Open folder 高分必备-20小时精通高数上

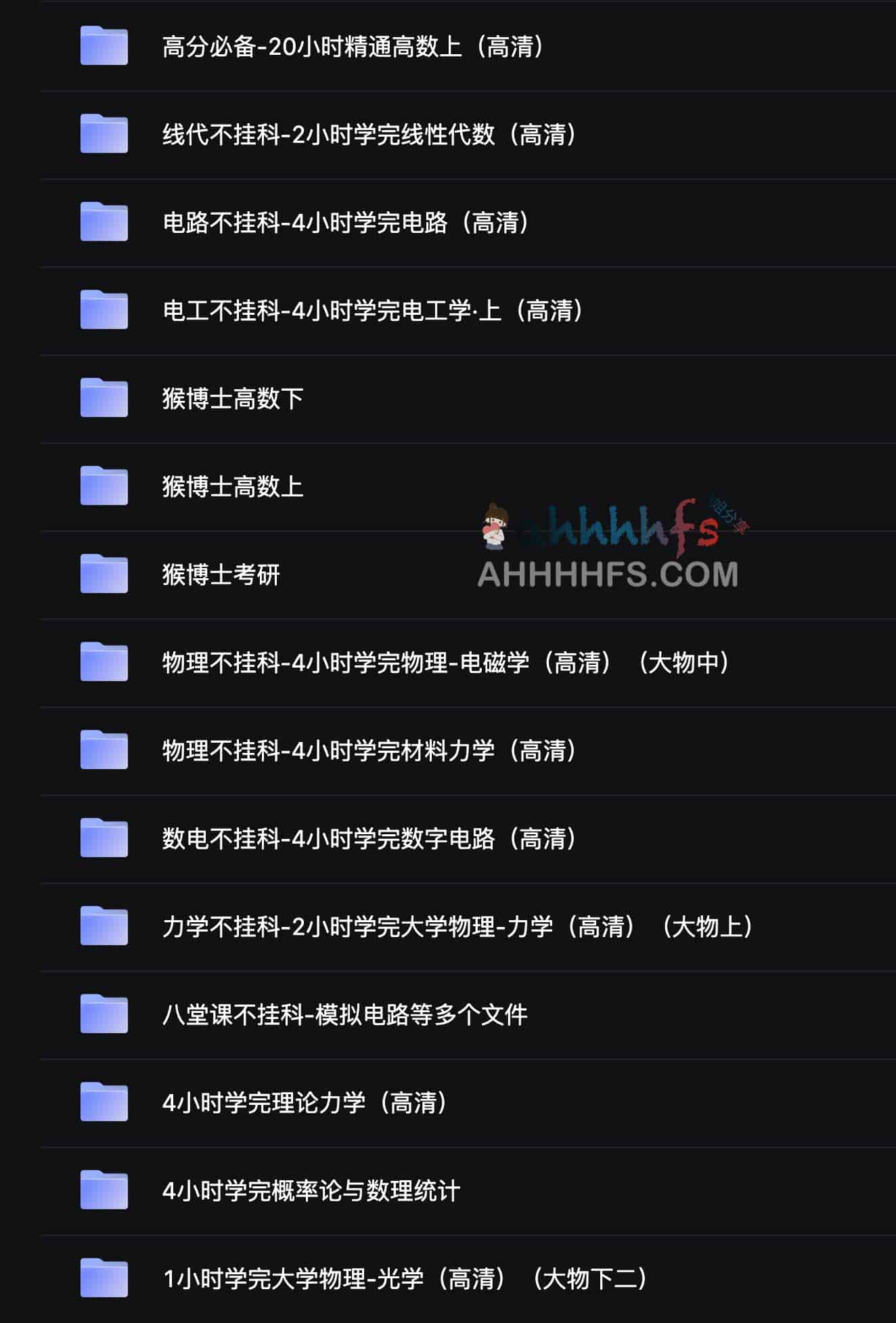(352, 47)
